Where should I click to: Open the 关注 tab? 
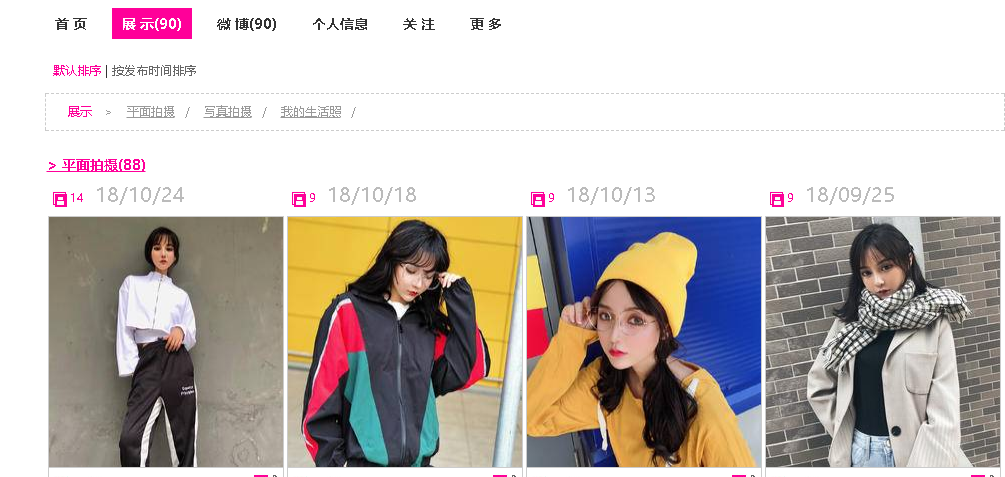[419, 24]
